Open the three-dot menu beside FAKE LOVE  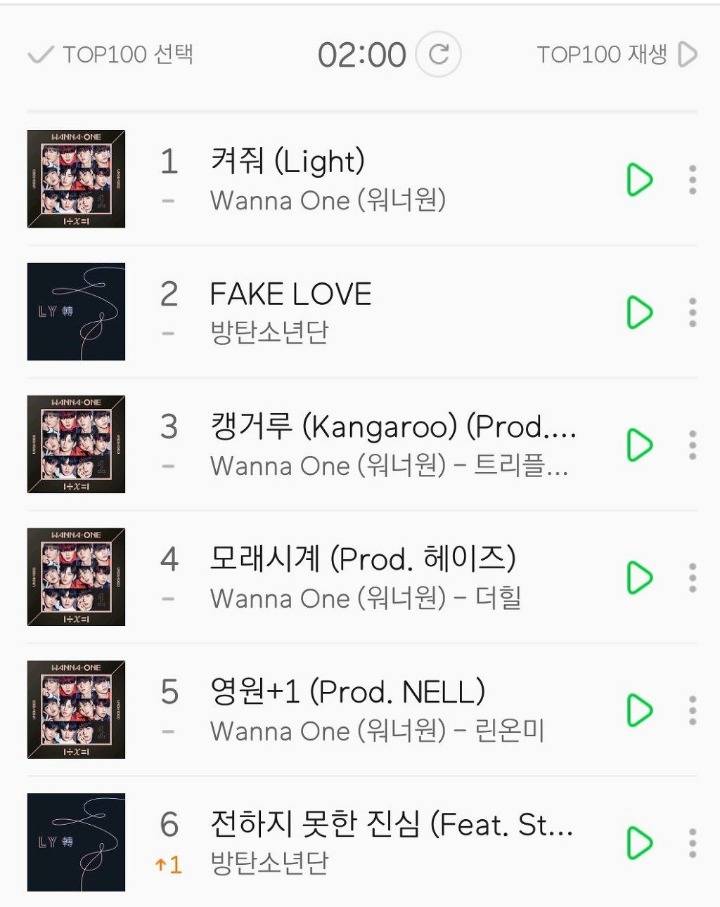[x=690, y=311]
